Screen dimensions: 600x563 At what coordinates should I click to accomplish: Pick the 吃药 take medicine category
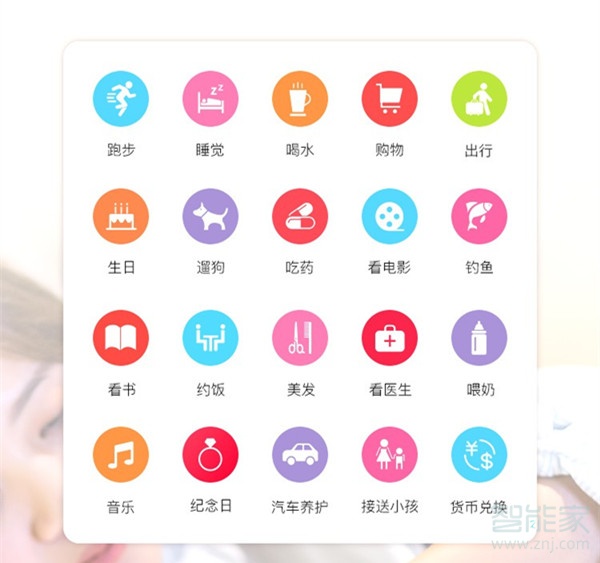pos(299,217)
